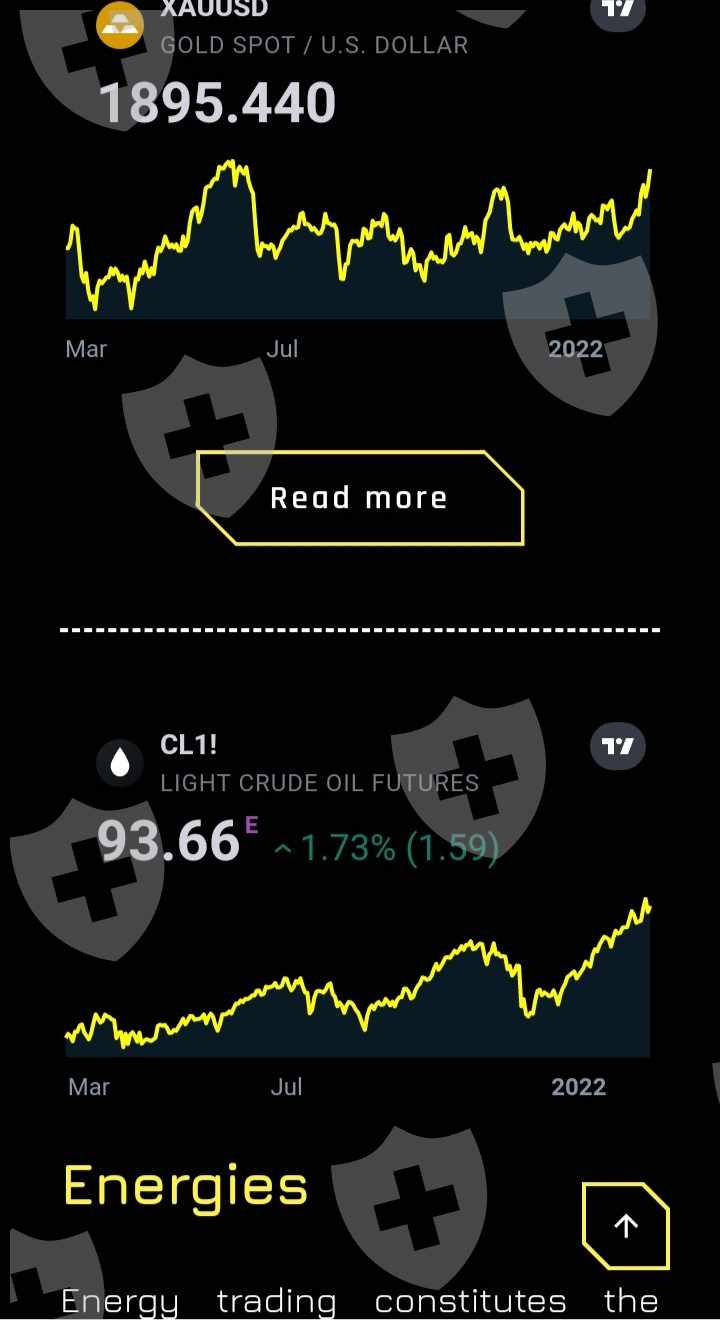720x1320 pixels.
Task: Open TradingView logo on CL1! widget
Action: pos(618,746)
